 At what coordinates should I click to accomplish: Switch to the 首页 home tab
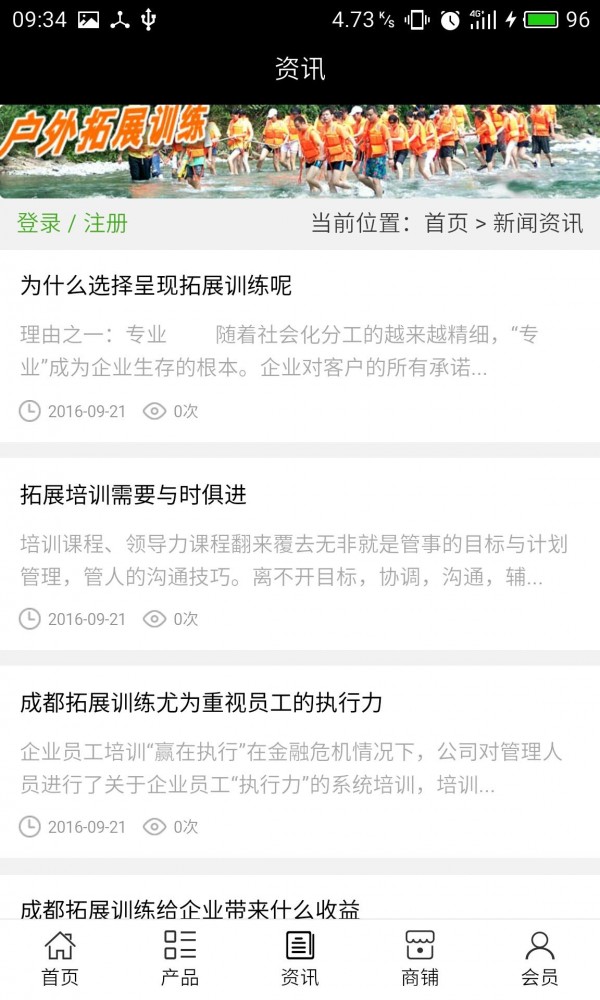pyautogui.click(x=60, y=958)
